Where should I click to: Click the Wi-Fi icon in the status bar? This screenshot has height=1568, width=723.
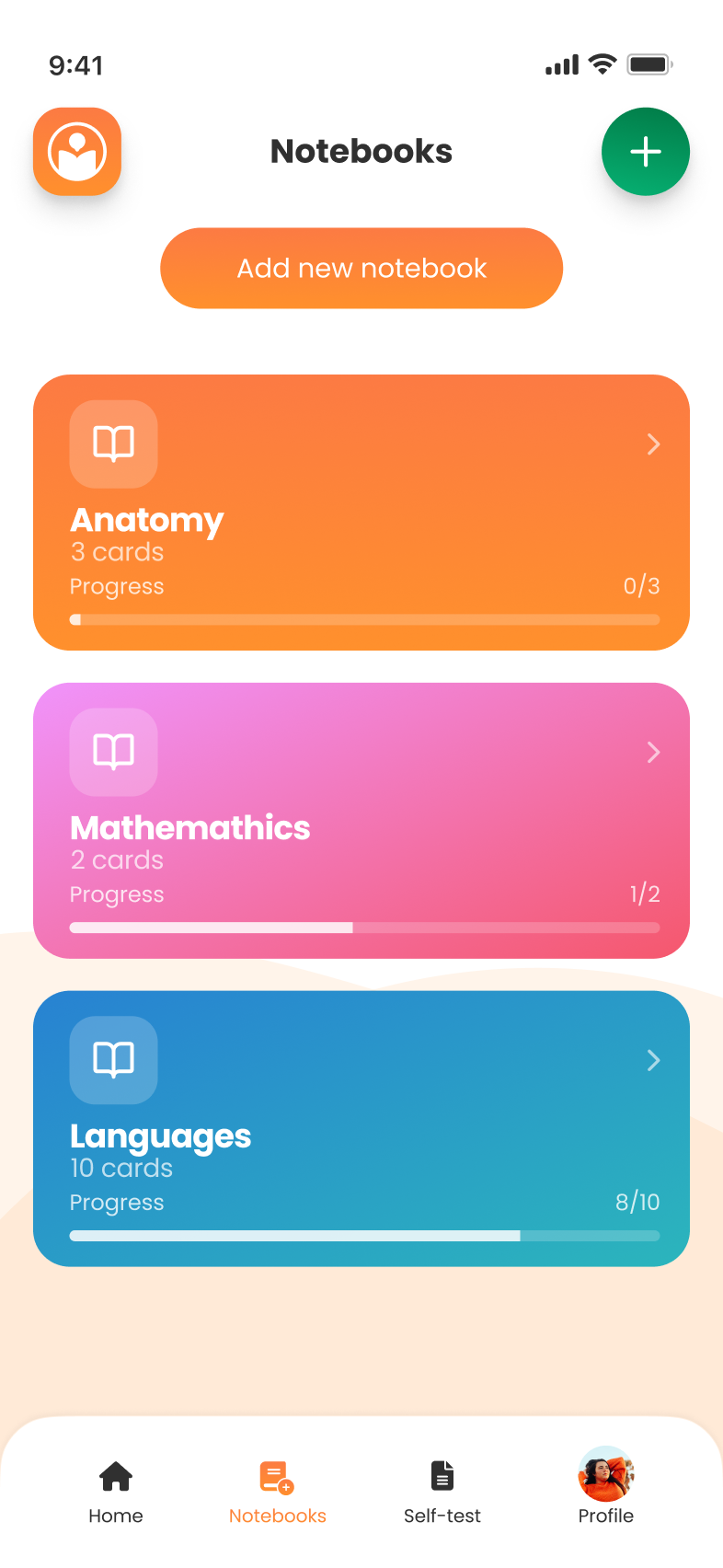coord(602,63)
